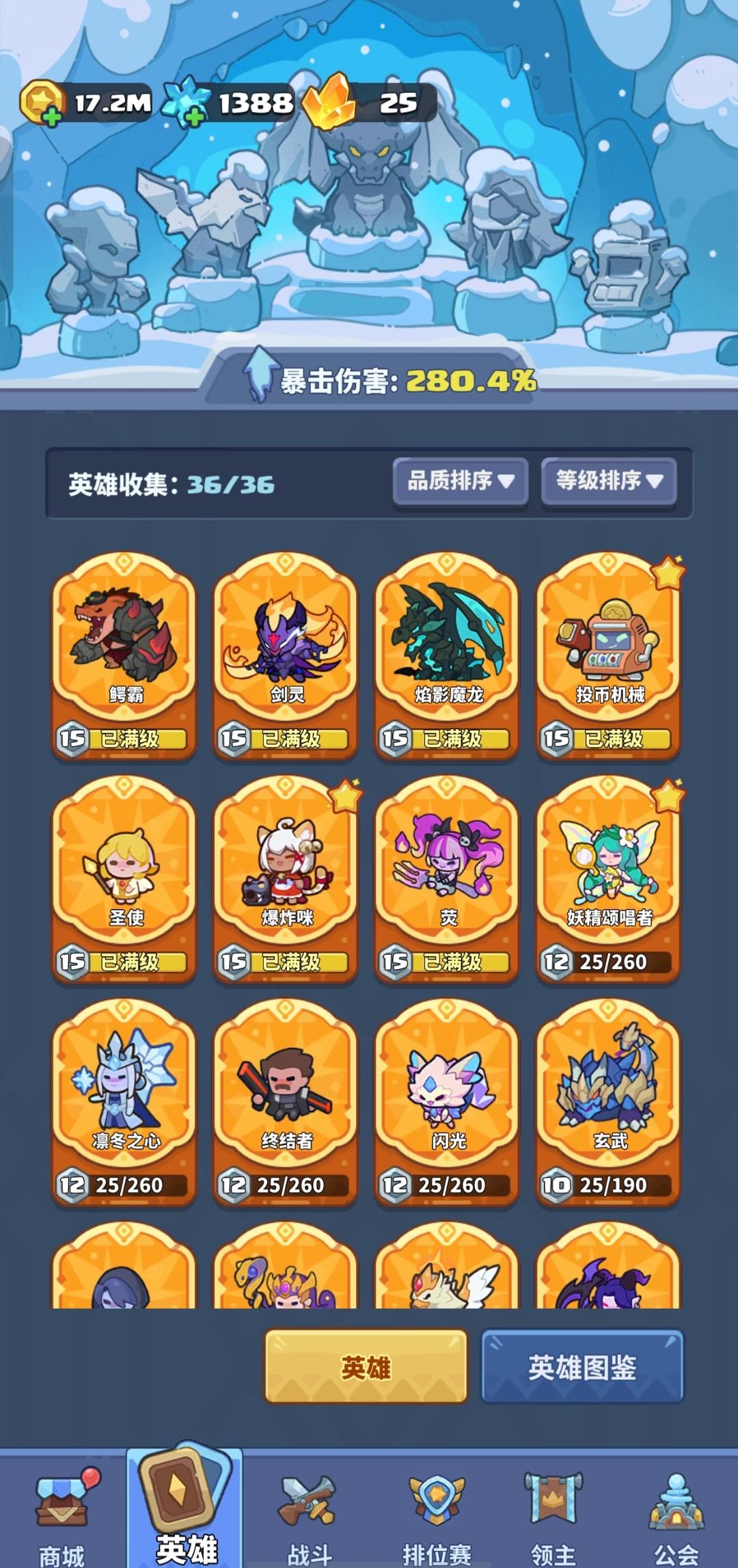
Task: Tap the blue crystal plus icon
Action: click(196, 115)
